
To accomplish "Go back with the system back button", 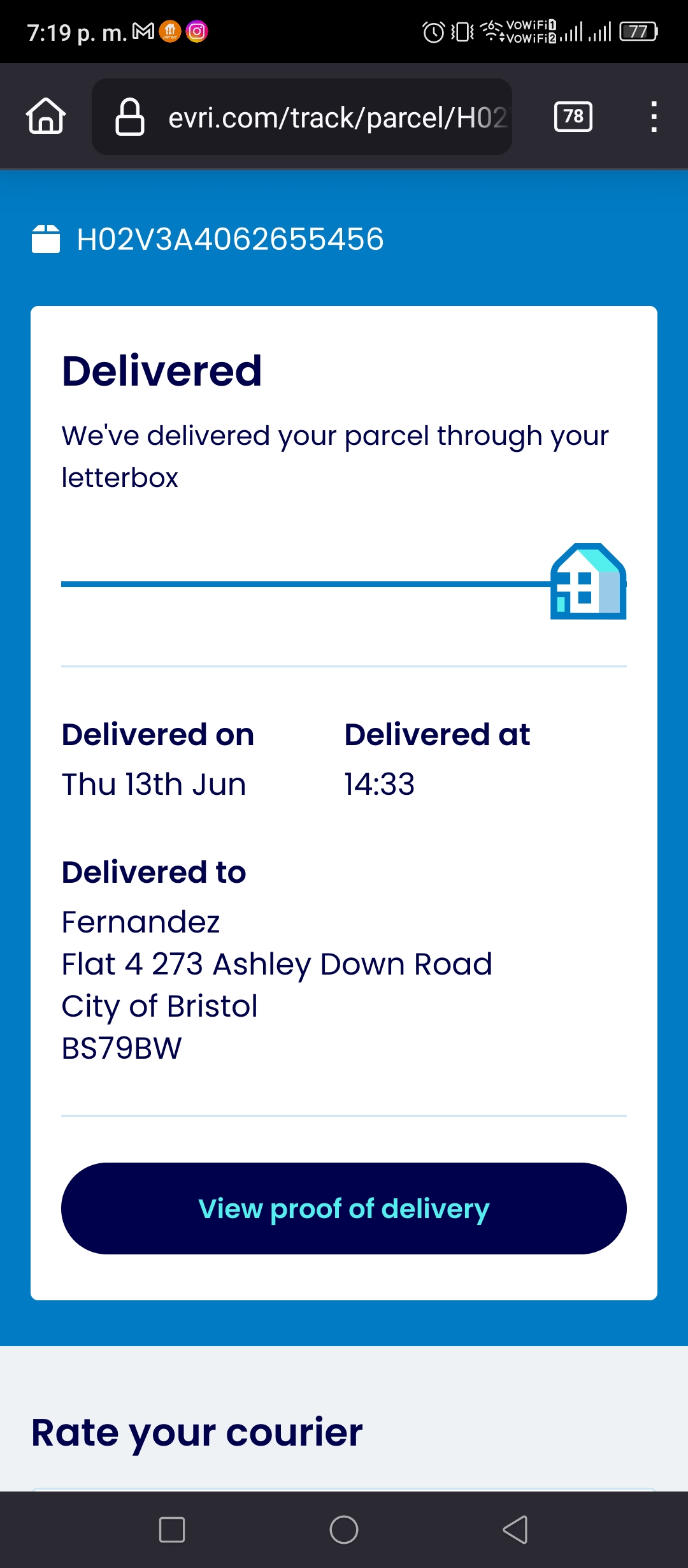I will coord(515,1530).
